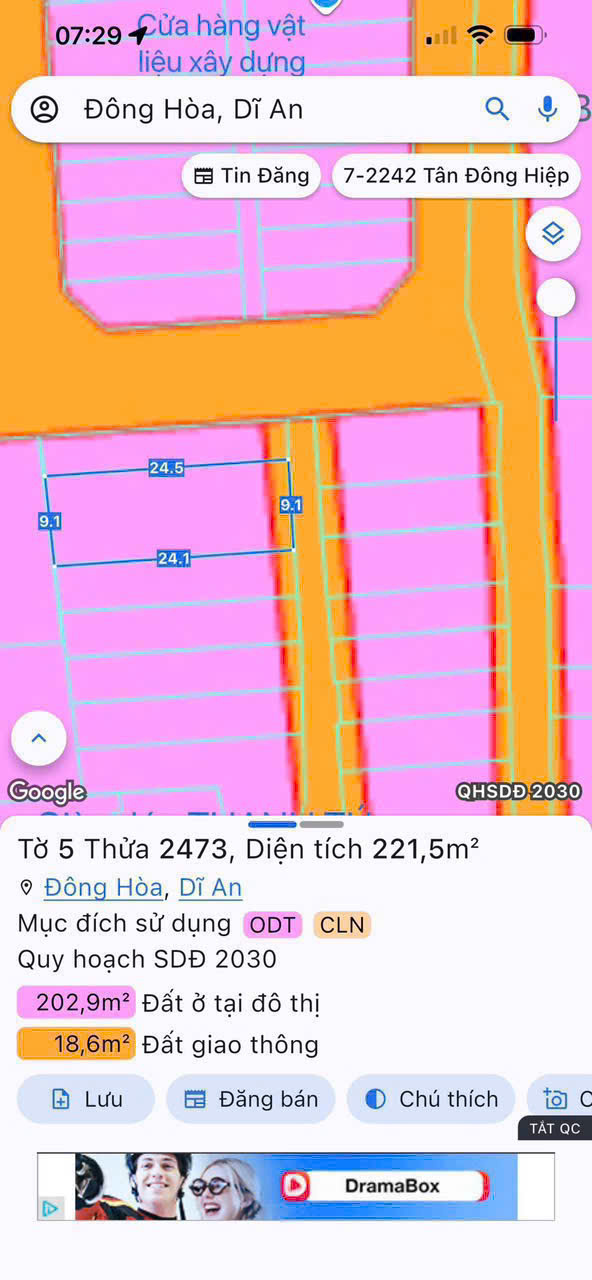Select the 7-2242 Tân Đông Hiệp chip
This screenshot has height=1280, width=592.
(x=456, y=176)
